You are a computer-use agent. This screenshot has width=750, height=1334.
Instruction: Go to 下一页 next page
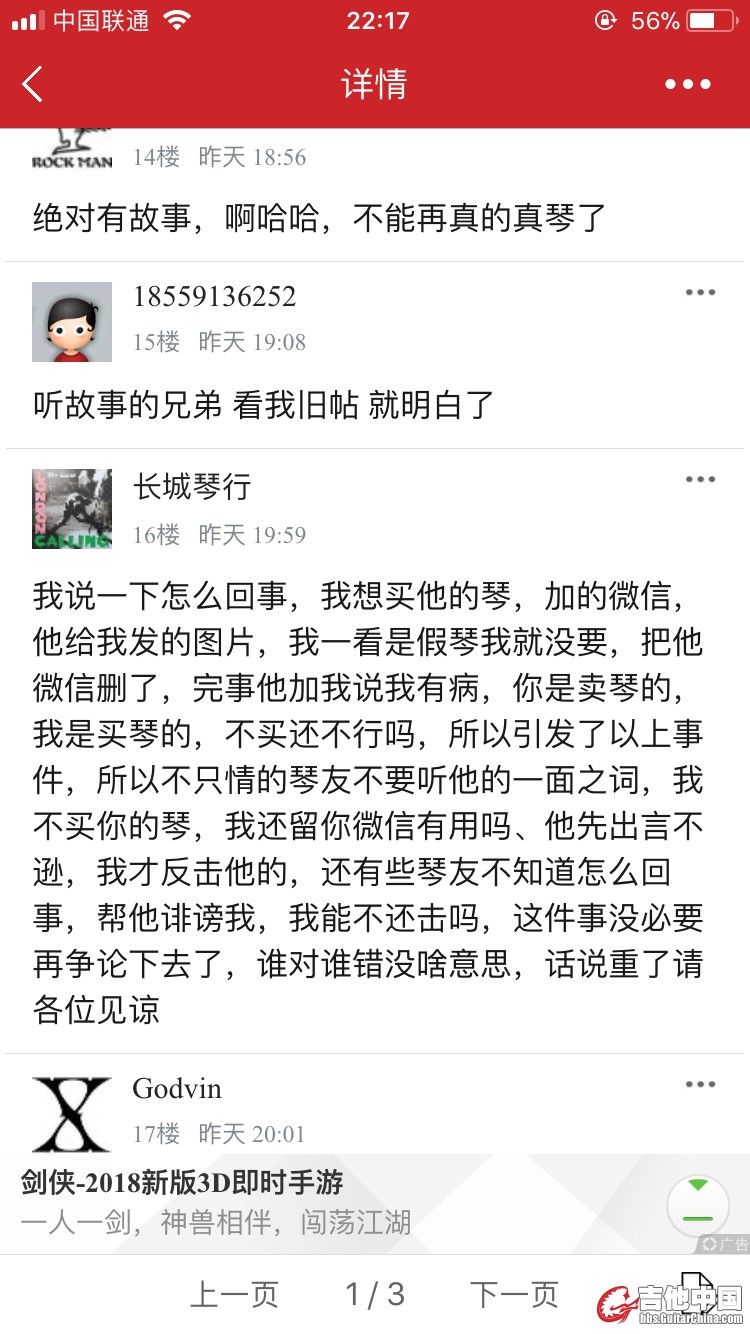(514, 1295)
